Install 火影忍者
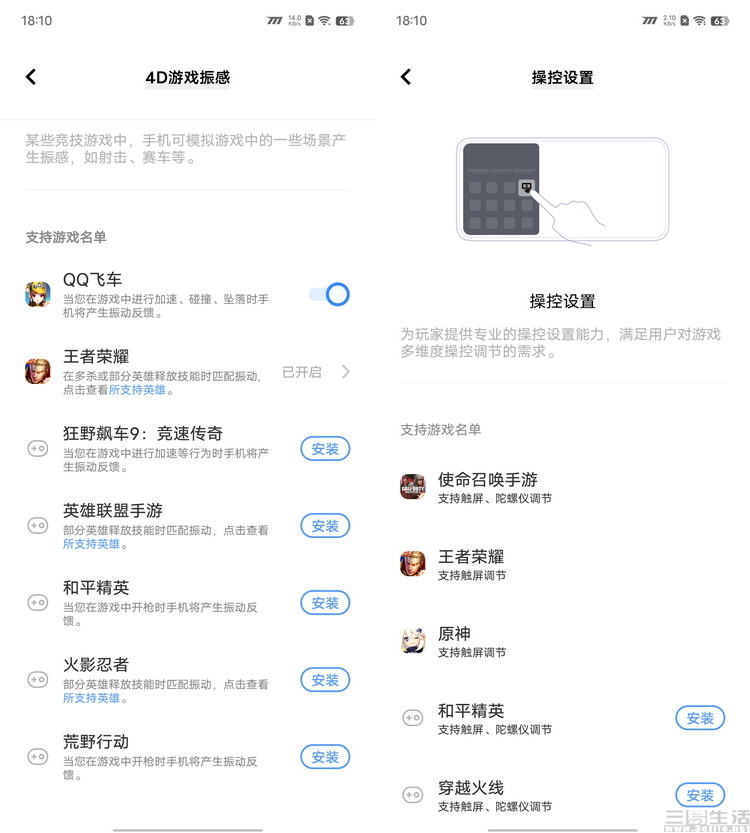This screenshot has height=833, width=750. (325, 680)
